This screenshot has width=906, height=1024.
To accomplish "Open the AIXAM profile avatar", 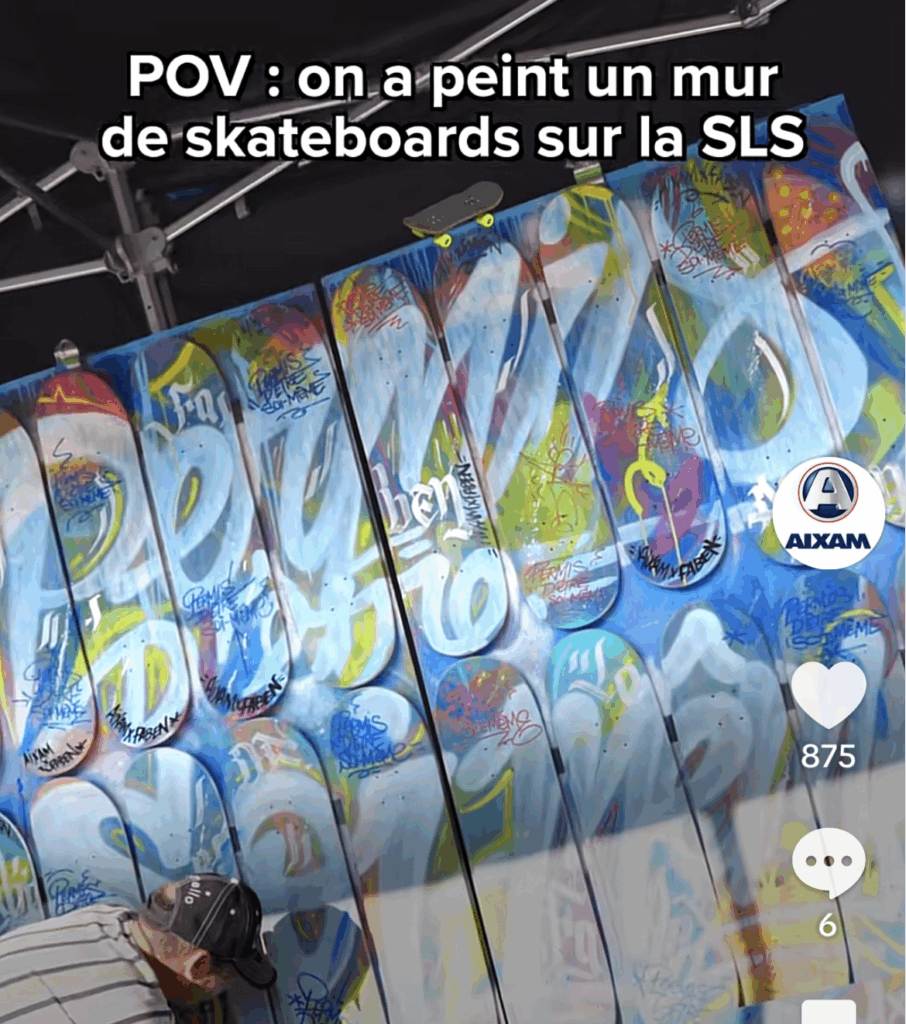I will [x=828, y=513].
